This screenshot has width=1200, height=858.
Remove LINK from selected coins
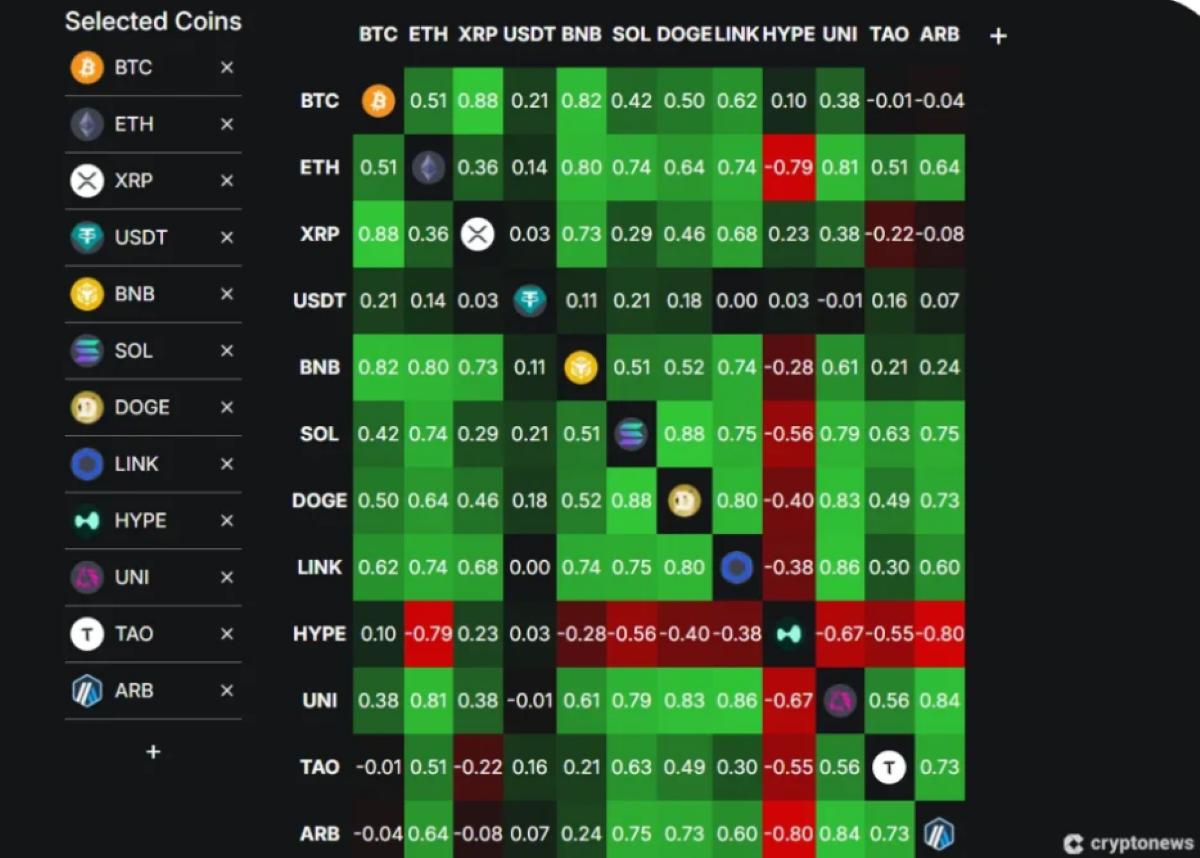point(227,464)
